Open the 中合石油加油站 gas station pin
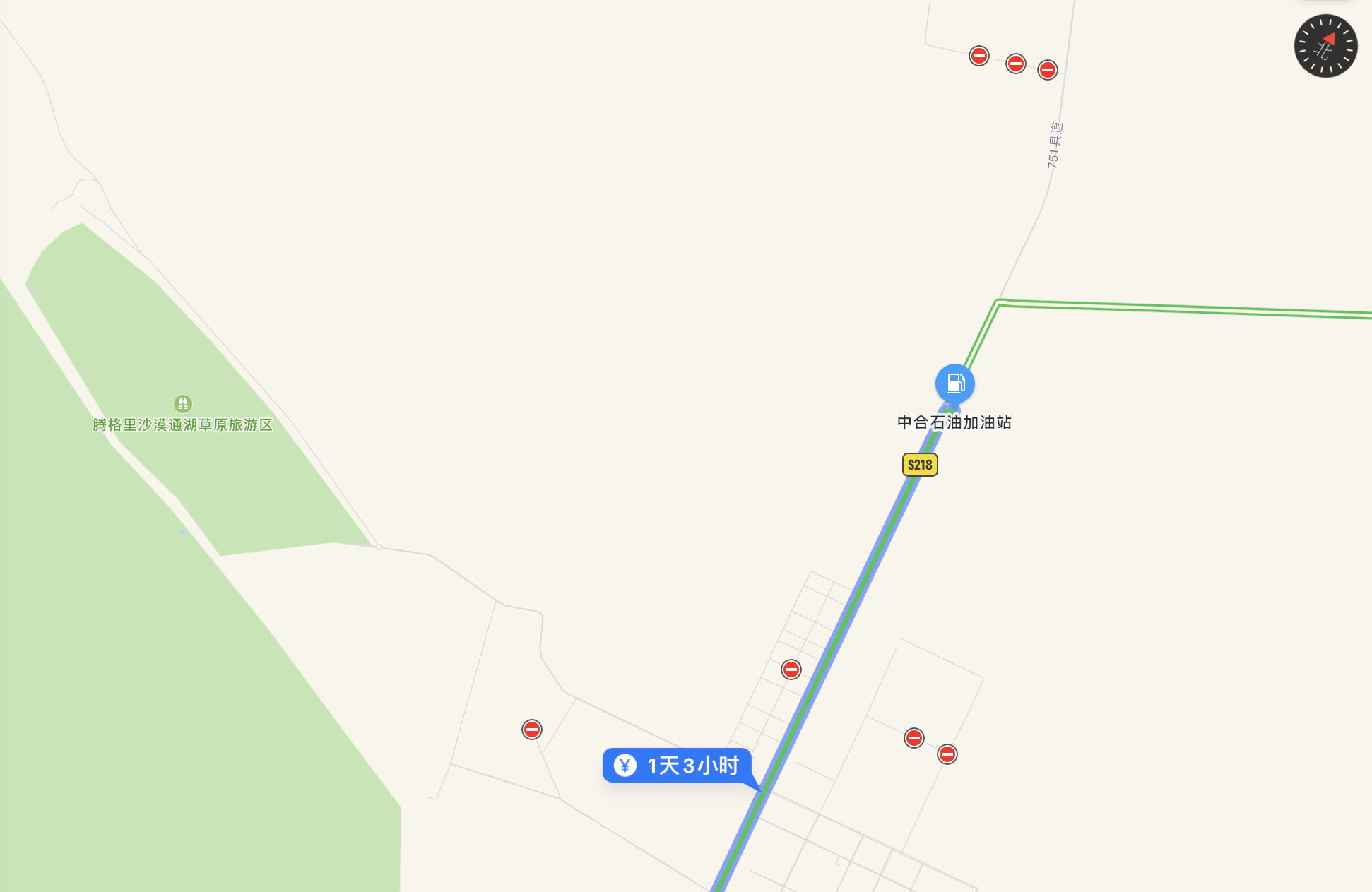Screen dimensions: 1372x892 [954, 383]
